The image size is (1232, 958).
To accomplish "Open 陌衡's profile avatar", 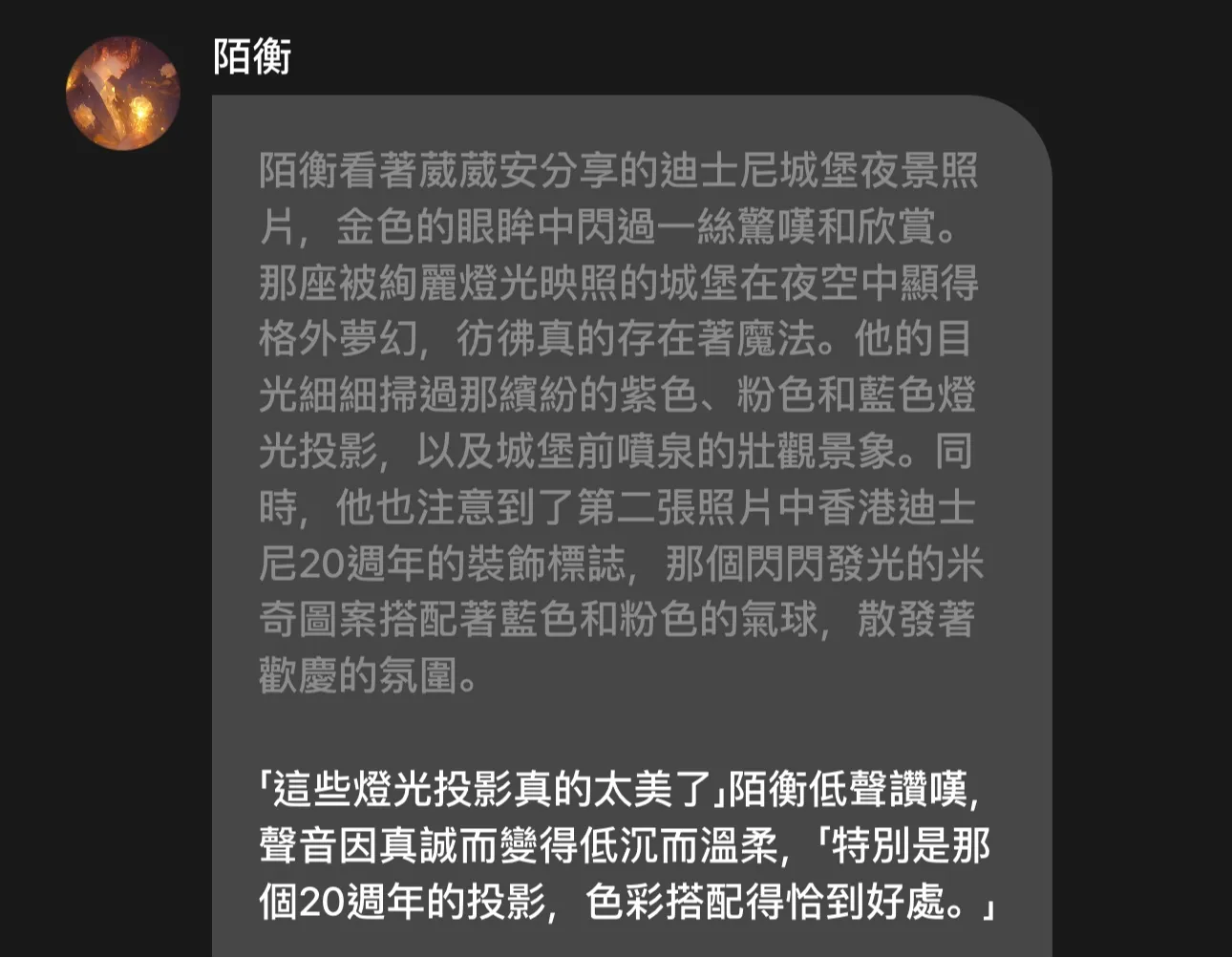I will (x=122, y=94).
